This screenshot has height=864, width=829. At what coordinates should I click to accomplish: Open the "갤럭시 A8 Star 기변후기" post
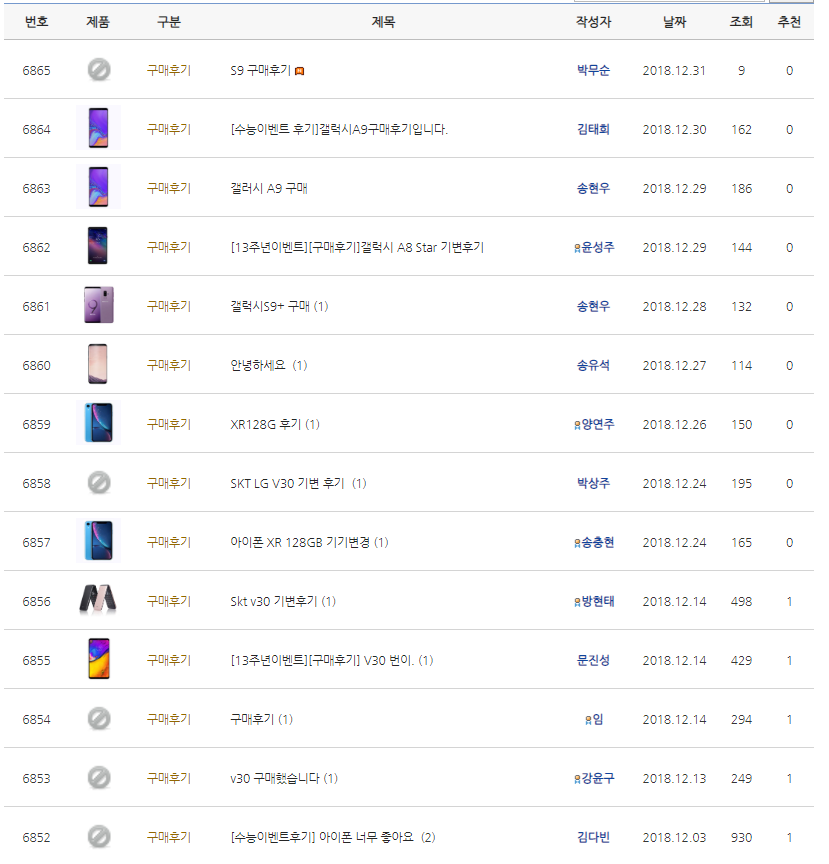[357, 247]
